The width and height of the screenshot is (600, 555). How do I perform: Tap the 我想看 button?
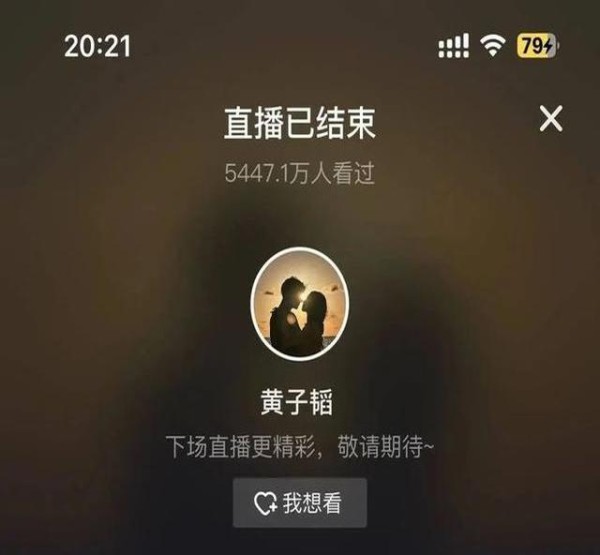(299, 503)
